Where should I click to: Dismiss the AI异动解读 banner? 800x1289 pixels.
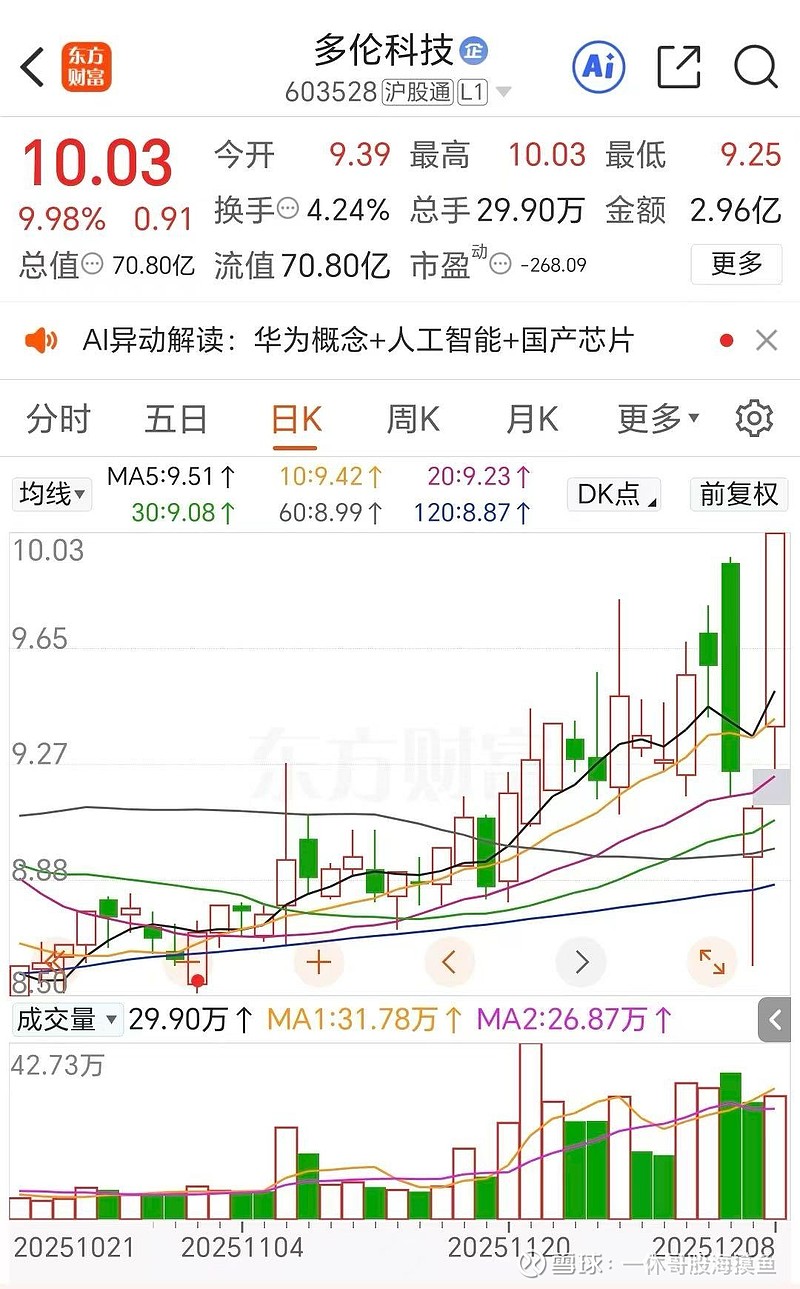coord(766,339)
